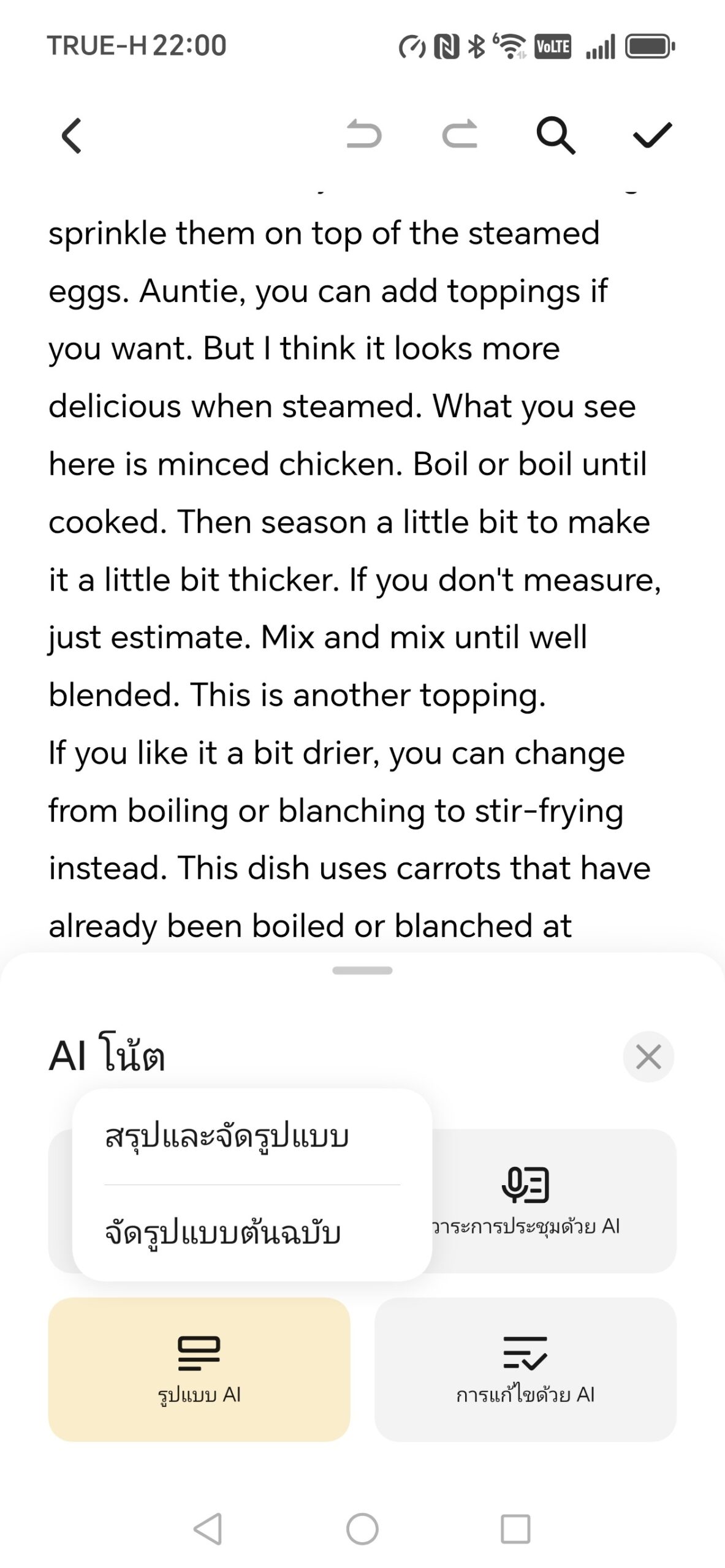Go back using the top-left arrow
Image resolution: width=725 pixels, height=1568 pixels.
point(72,135)
